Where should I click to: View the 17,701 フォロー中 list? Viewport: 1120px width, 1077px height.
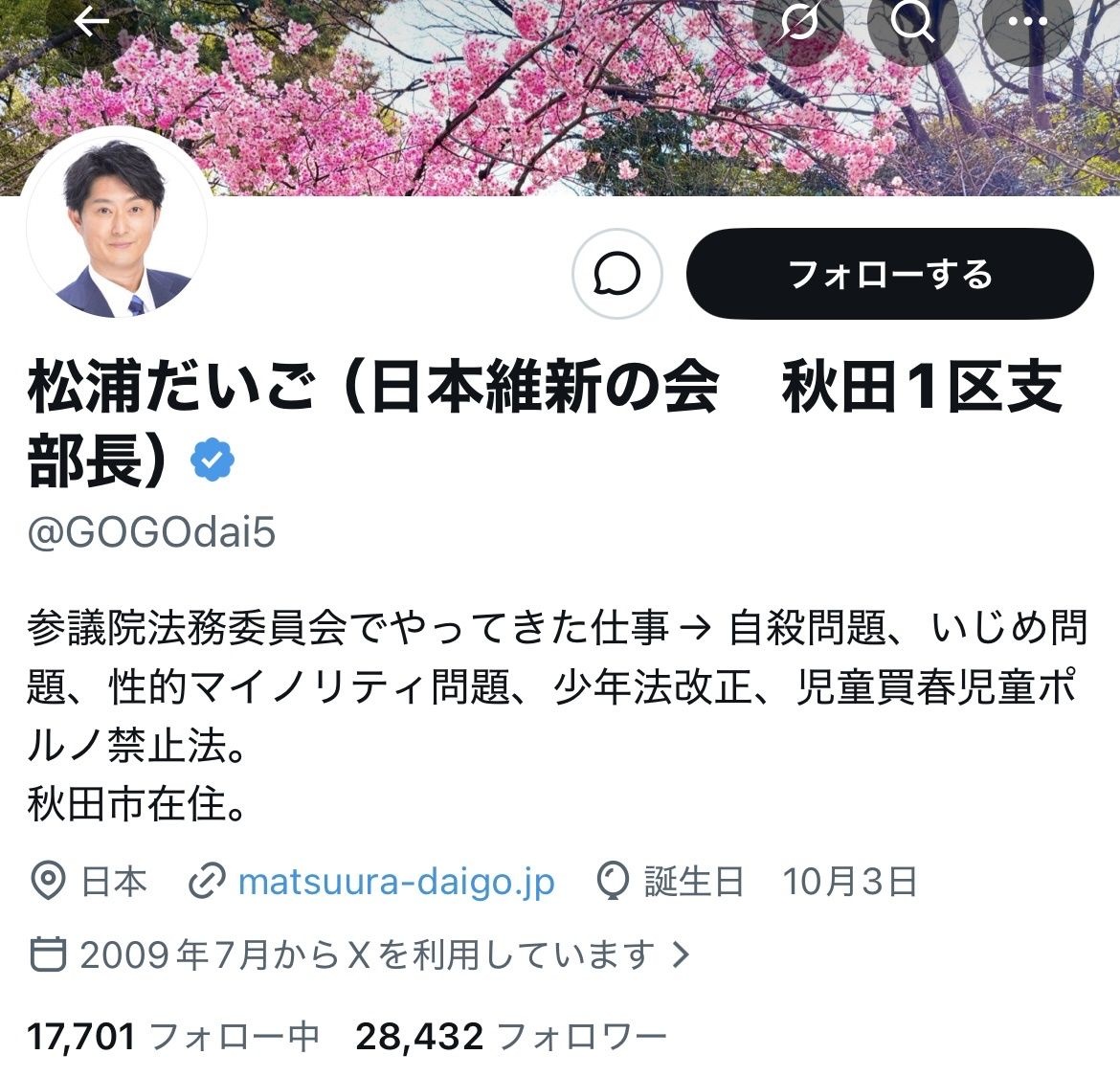click(x=172, y=1036)
